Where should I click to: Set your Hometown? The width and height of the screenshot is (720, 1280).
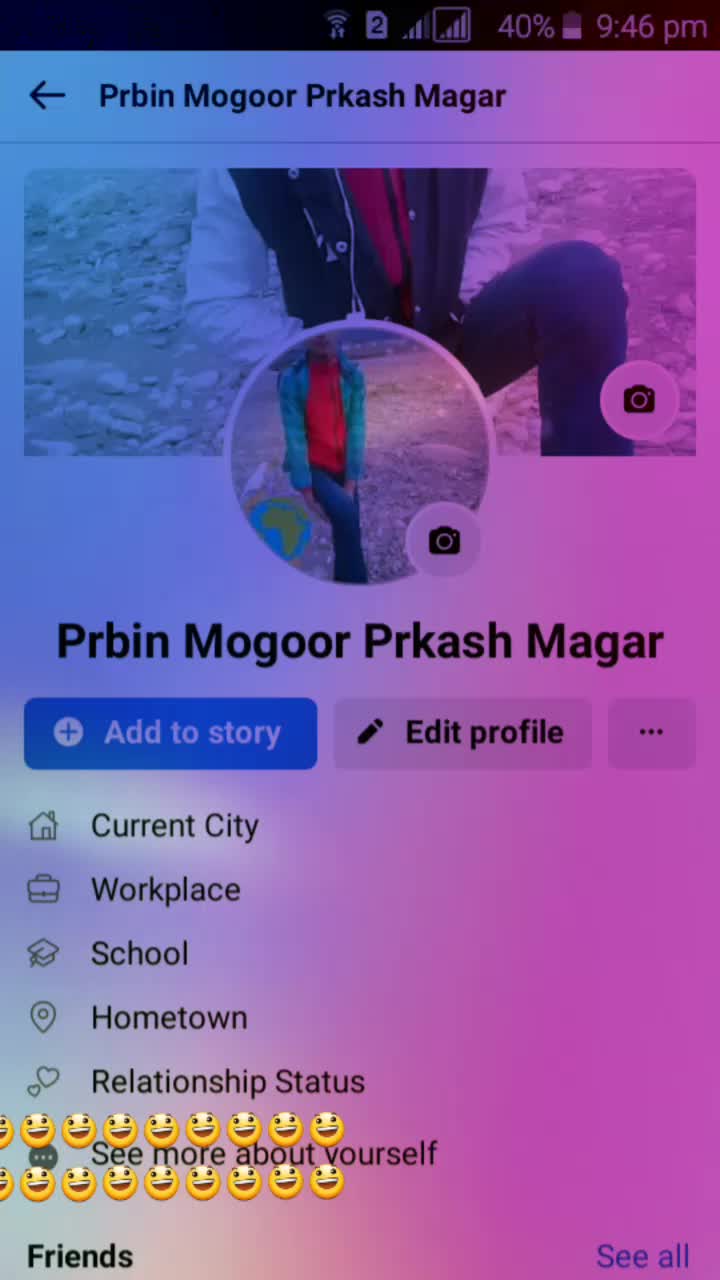pyautogui.click(x=168, y=1018)
